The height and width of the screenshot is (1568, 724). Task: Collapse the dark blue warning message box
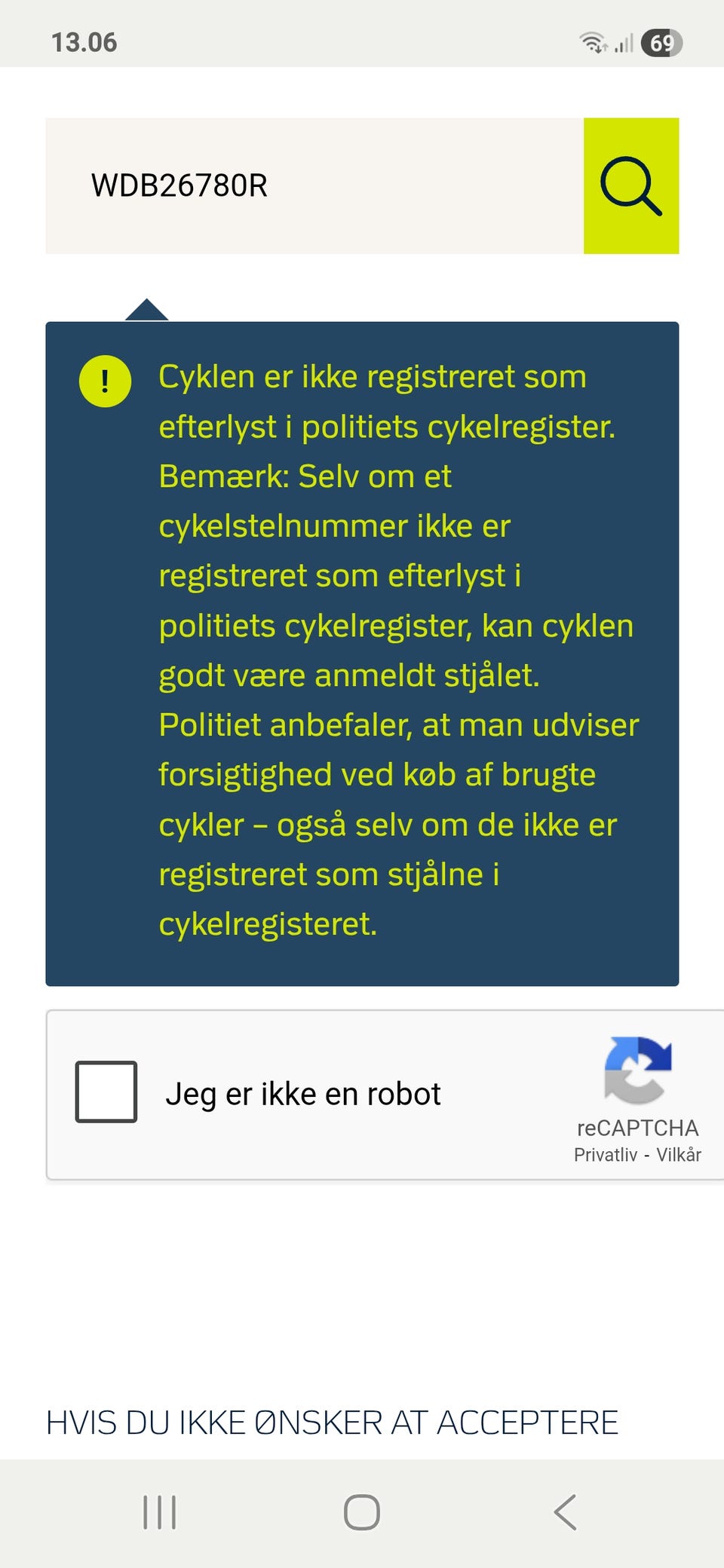click(x=362, y=652)
